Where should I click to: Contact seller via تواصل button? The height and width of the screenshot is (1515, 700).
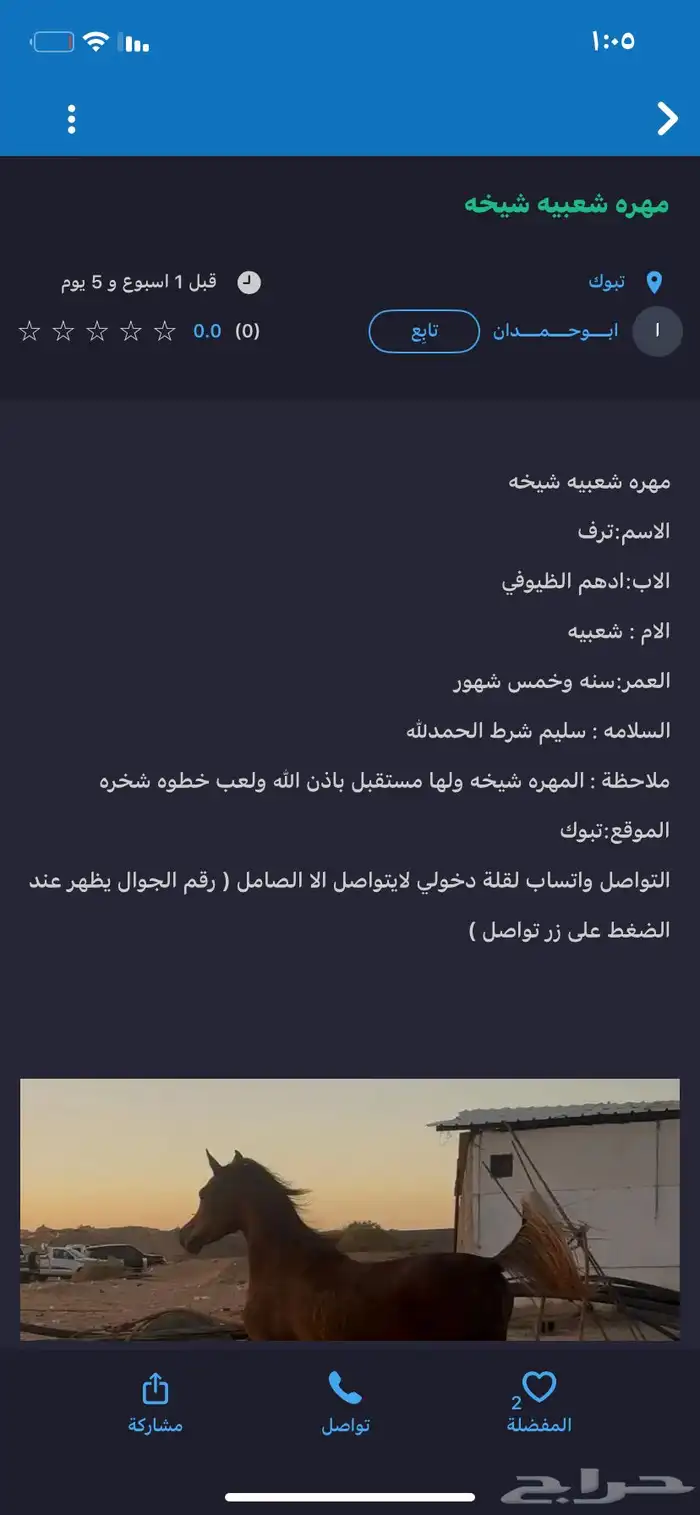[345, 1401]
